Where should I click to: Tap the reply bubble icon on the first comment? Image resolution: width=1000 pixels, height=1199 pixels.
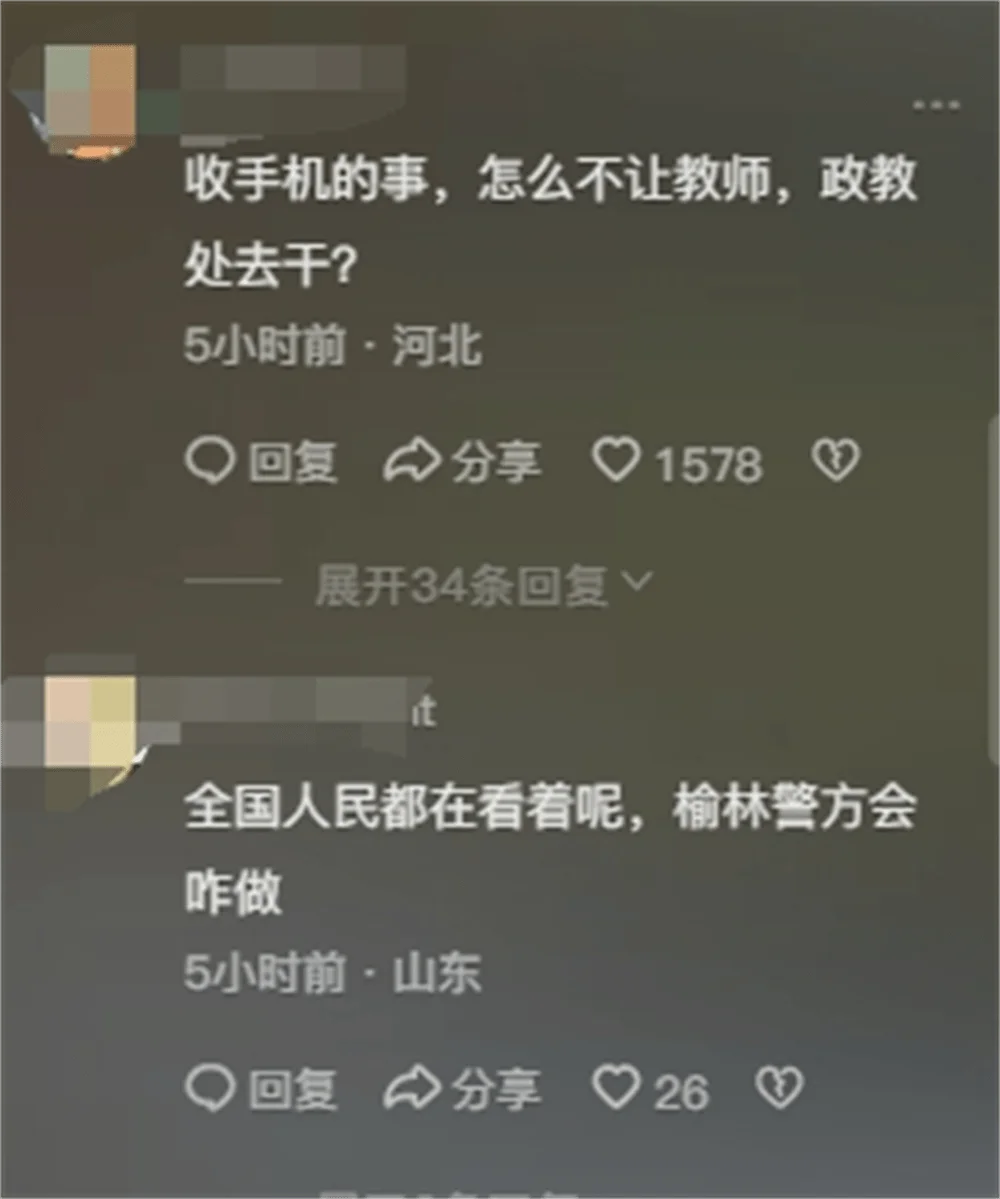click(211, 460)
